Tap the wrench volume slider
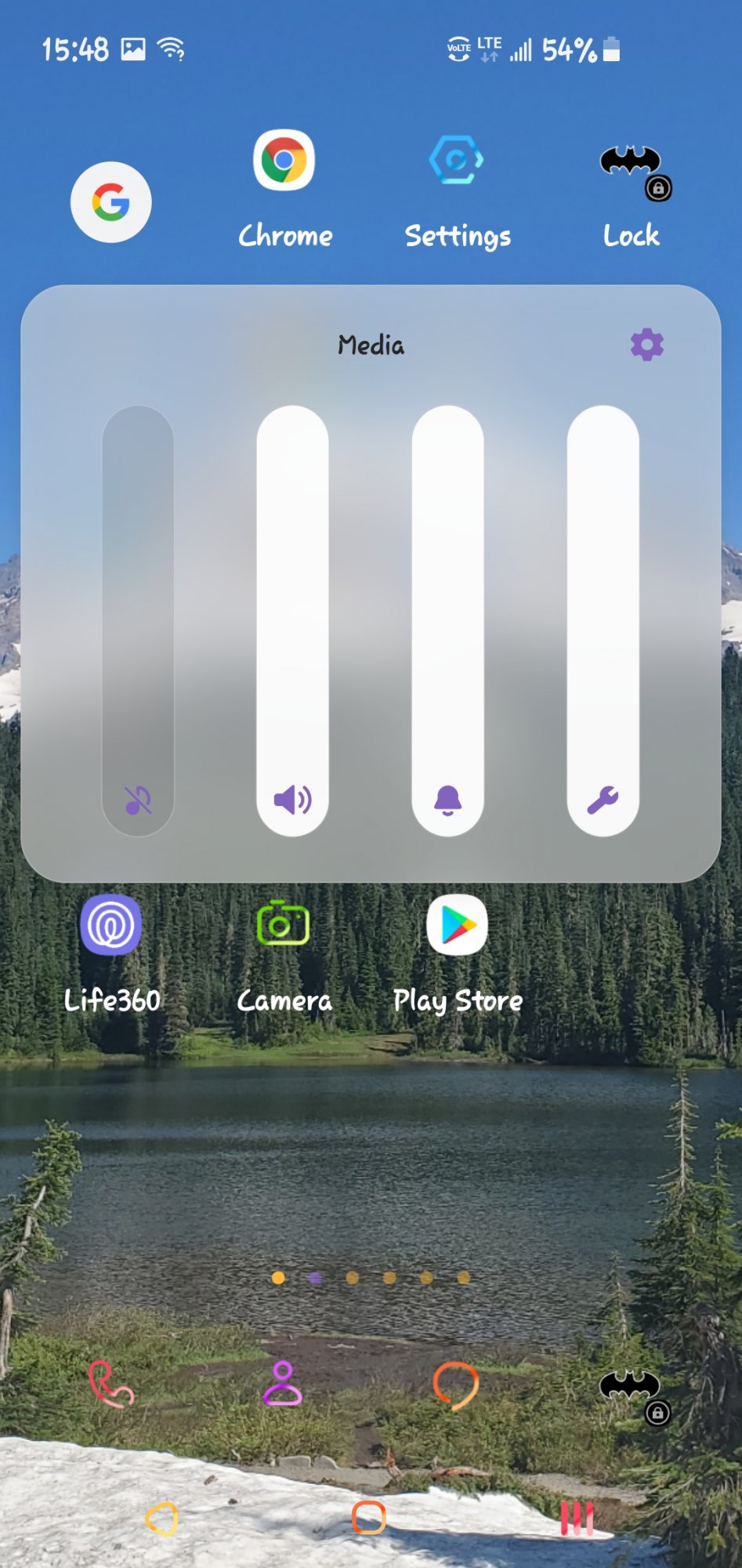The height and width of the screenshot is (1568, 742). pos(603,620)
